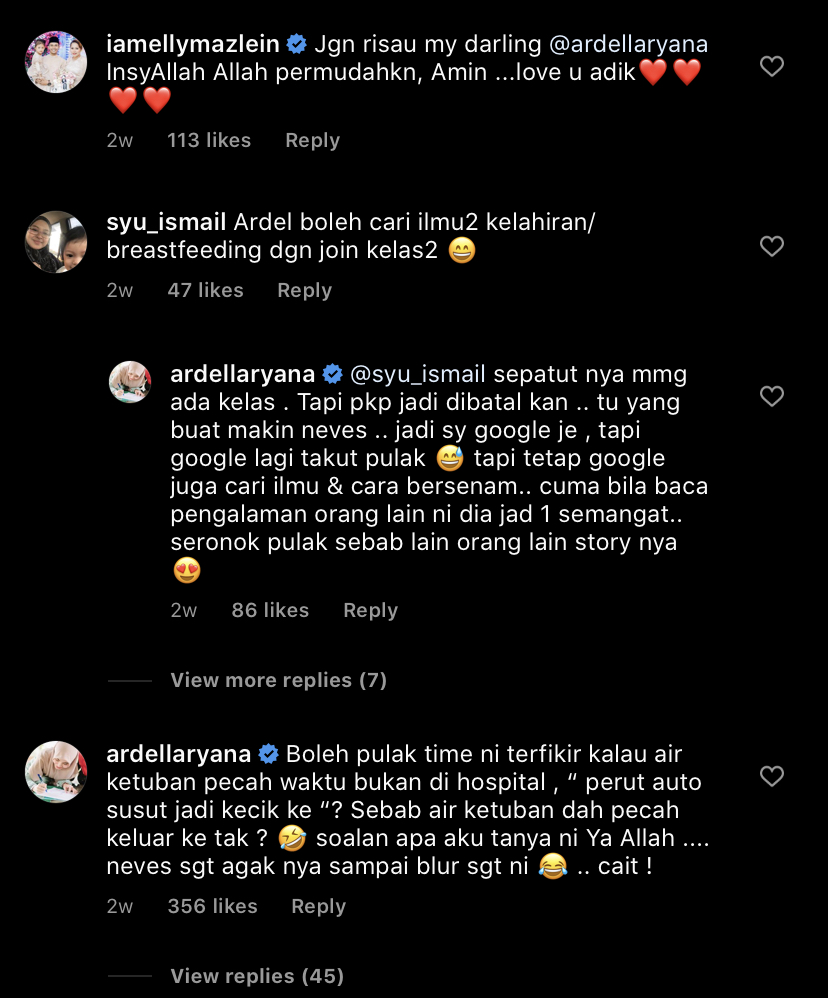Expand View more replies (7)
This screenshot has width=828, height=998.
[x=278, y=680]
